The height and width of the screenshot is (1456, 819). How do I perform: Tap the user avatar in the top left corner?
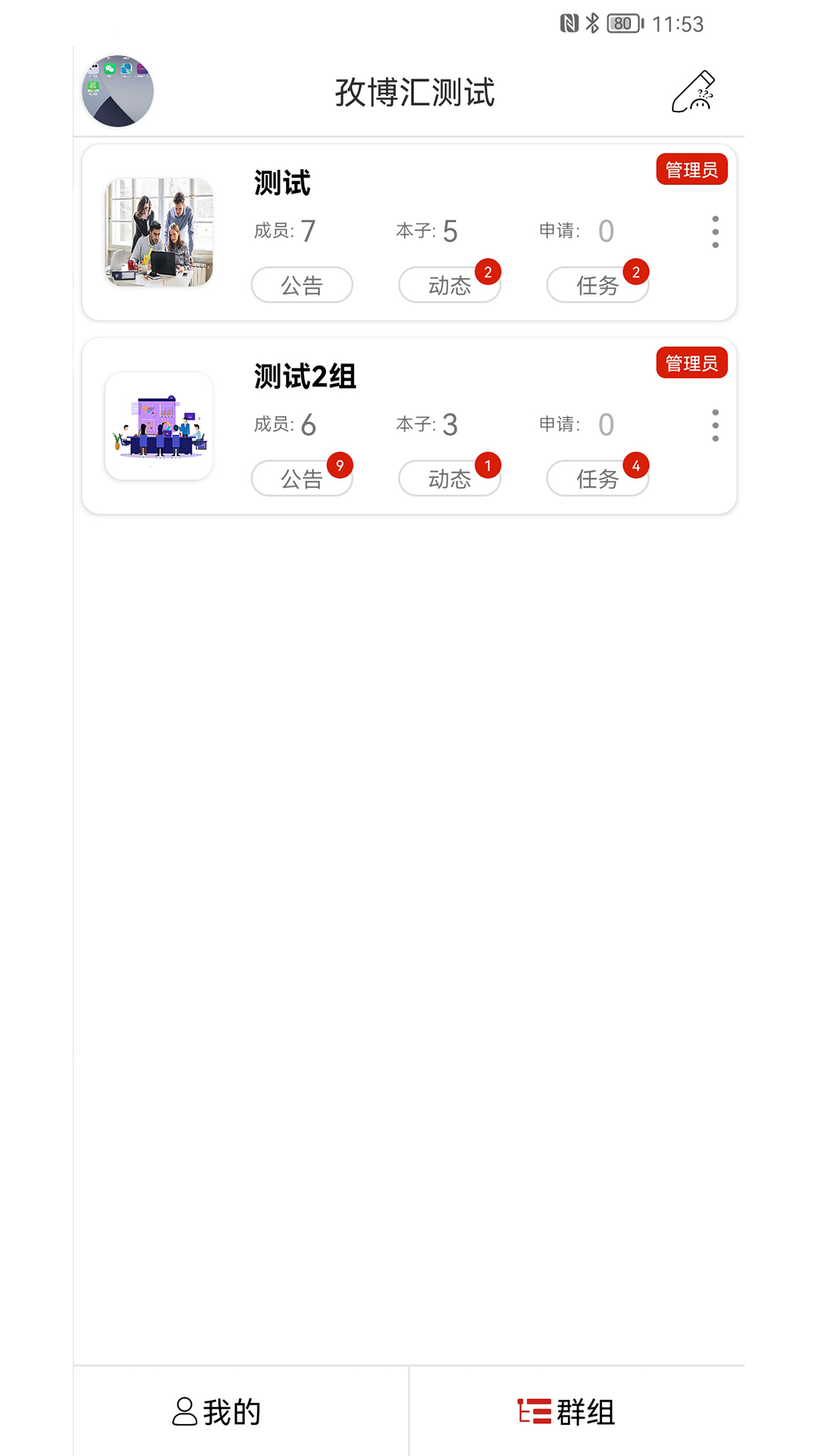pos(118,92)
